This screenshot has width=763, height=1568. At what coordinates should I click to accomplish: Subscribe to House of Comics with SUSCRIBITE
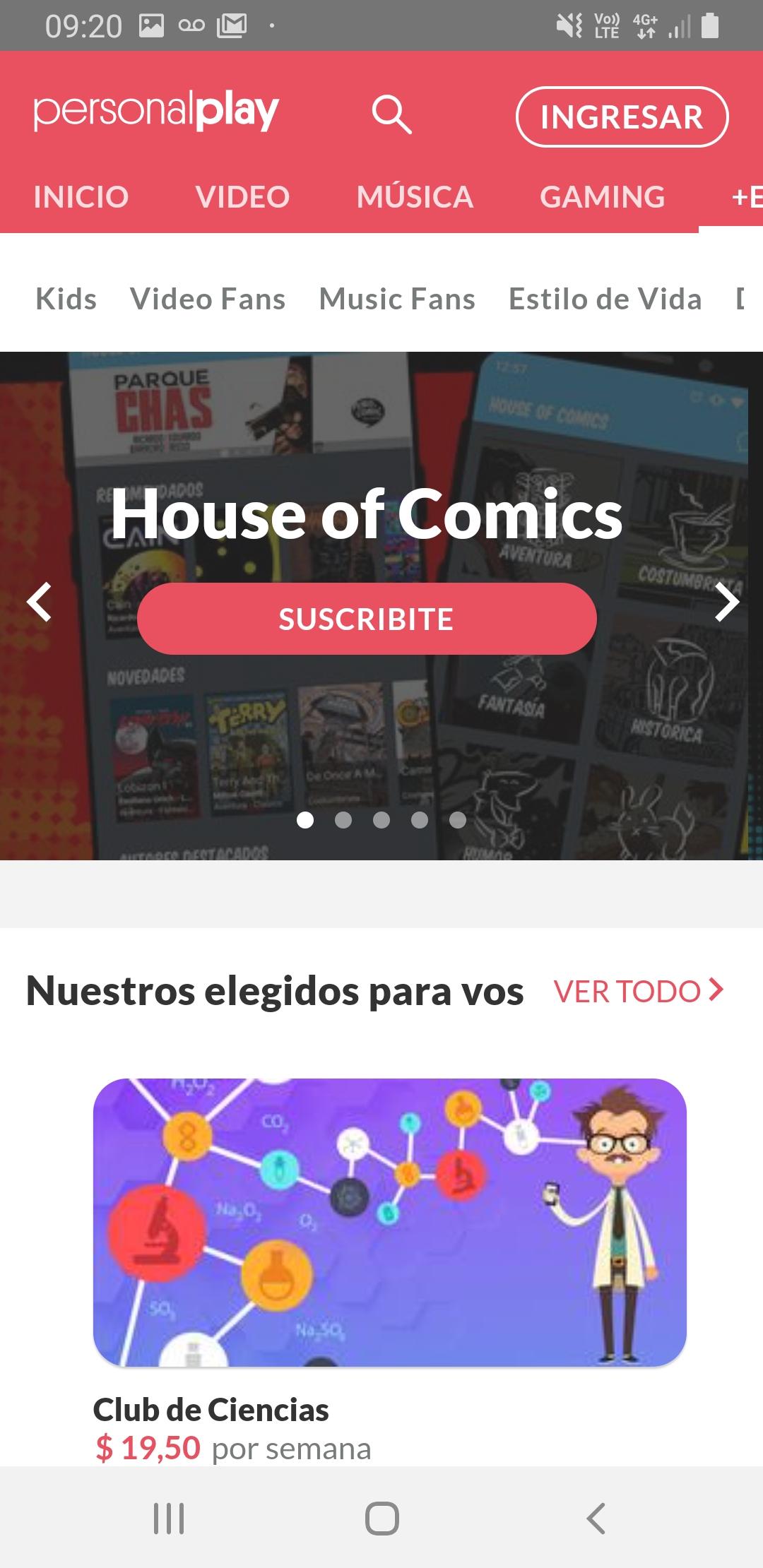tap(367, 619)
